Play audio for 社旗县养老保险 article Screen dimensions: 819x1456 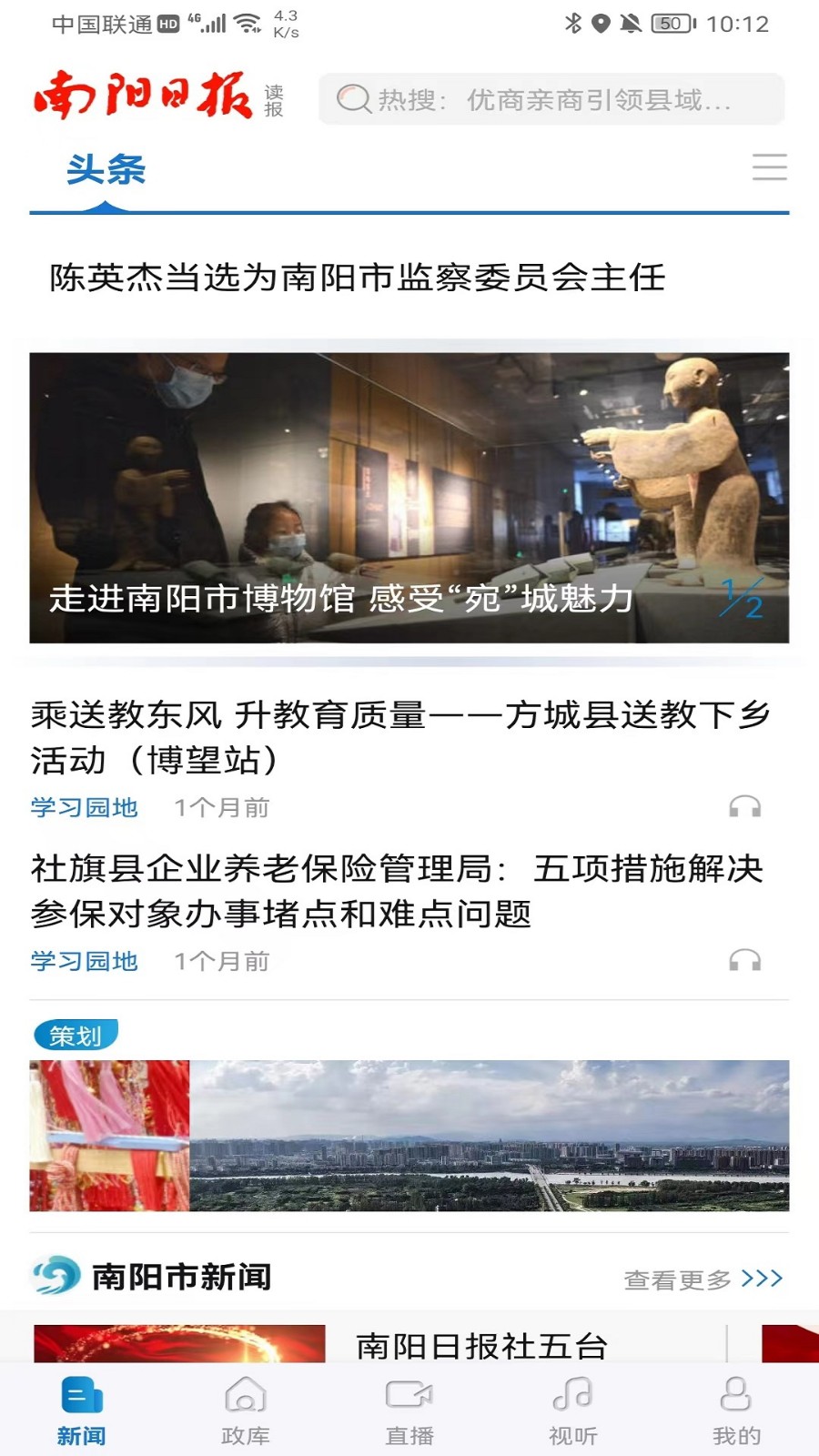pyautogui.click(x=744, y=961)
